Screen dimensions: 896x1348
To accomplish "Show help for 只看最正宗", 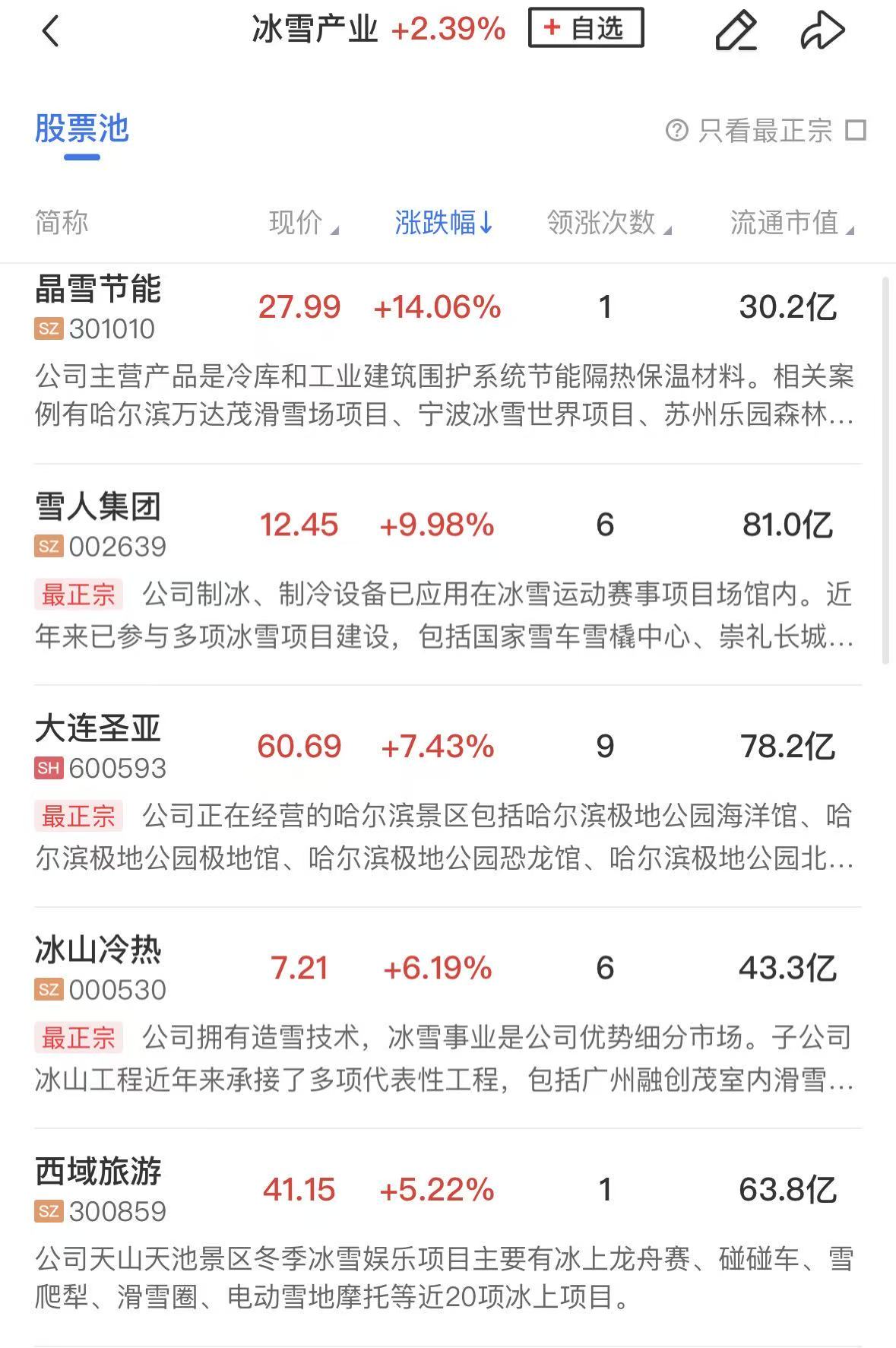I will 676,131.
